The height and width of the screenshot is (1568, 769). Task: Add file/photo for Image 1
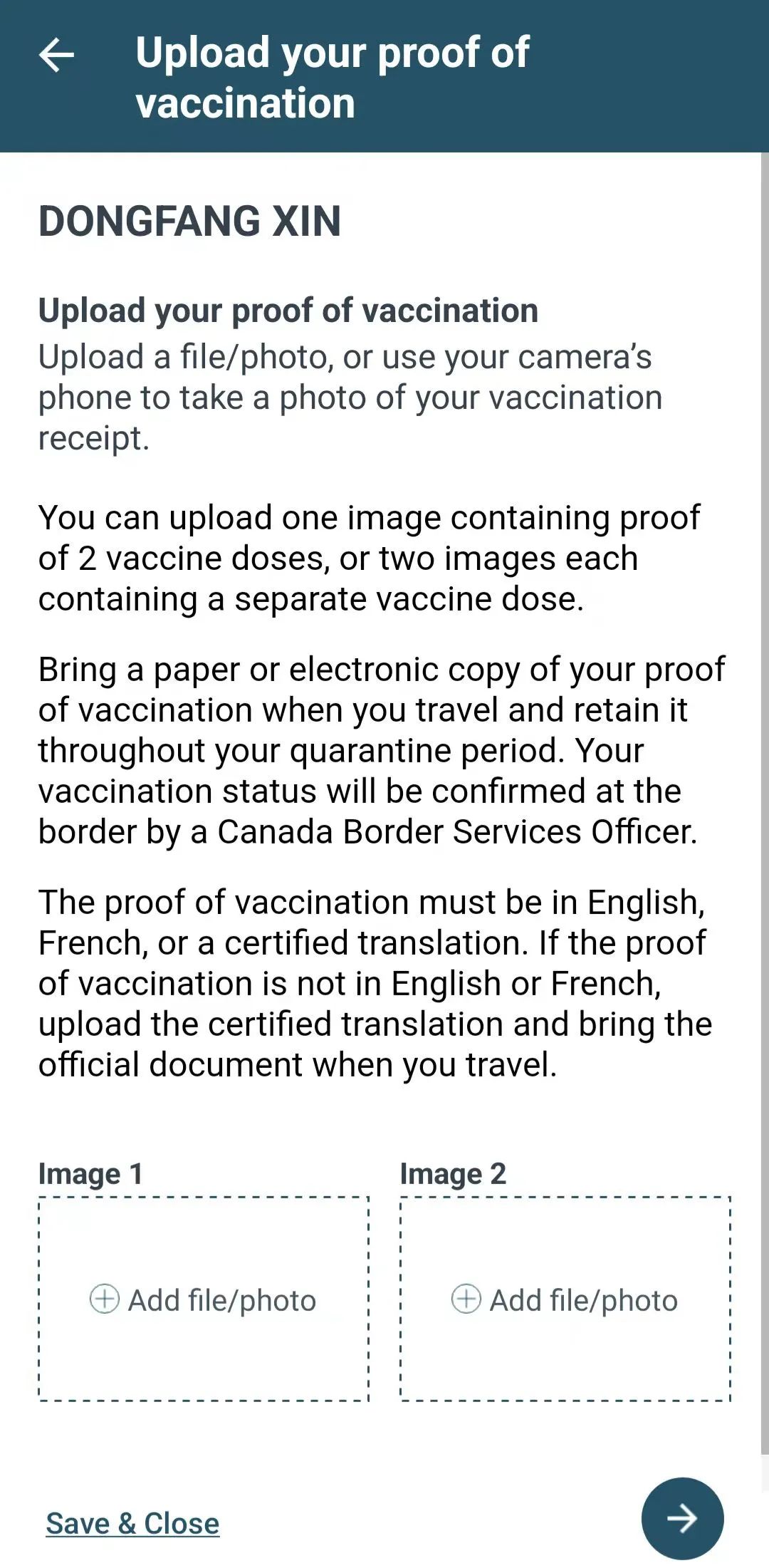pyautogui.click(x=204, y=1299)
